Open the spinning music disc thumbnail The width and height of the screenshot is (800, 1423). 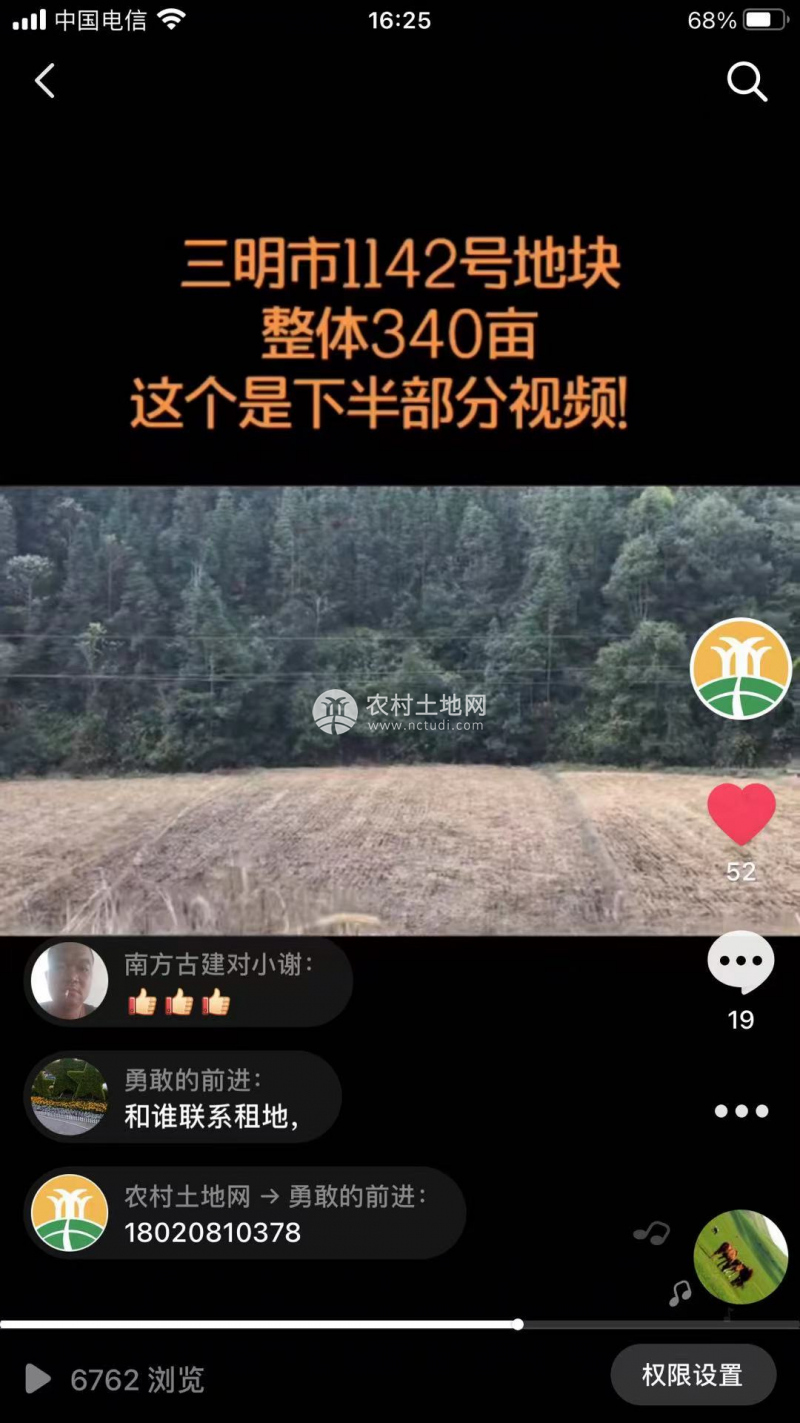[x=741, y=1257]
